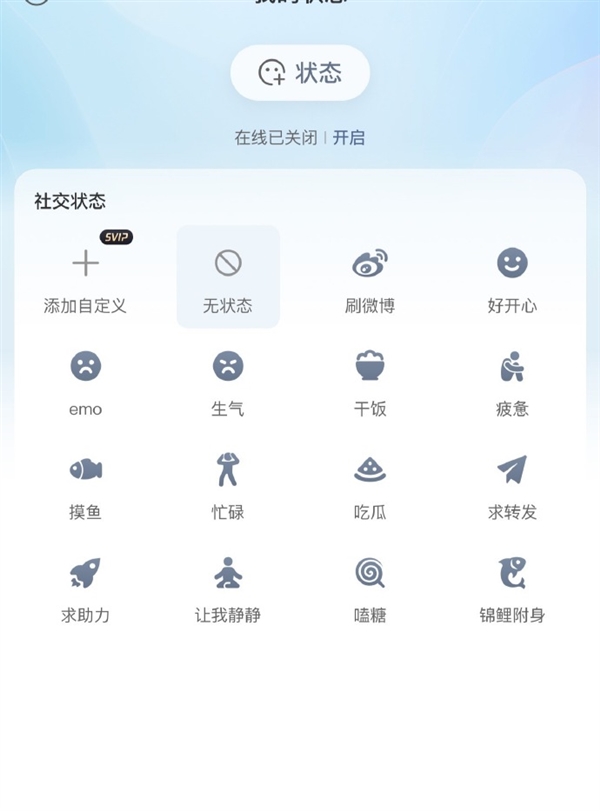Choose the 干饭 status

pyautogui.click(x=370, y=381)
